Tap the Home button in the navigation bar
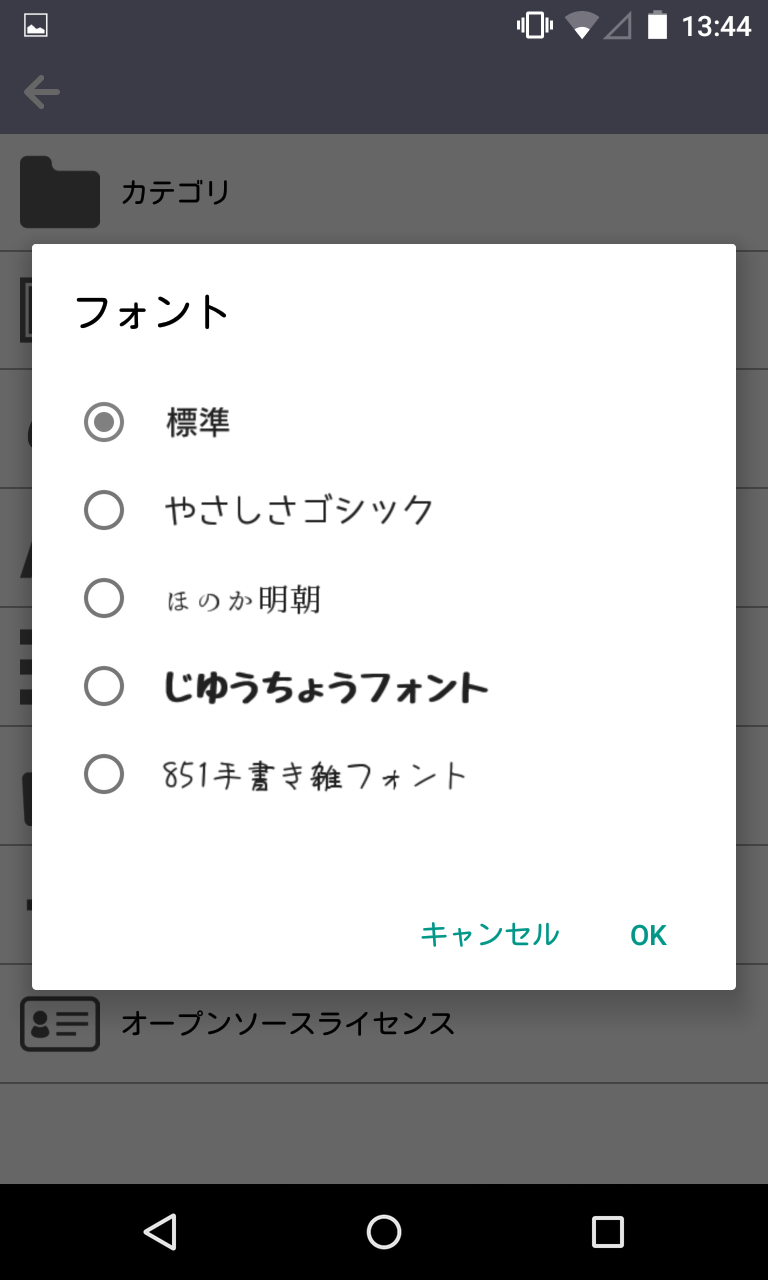Screen dimensions: 768x1280 click(383, 1231)
